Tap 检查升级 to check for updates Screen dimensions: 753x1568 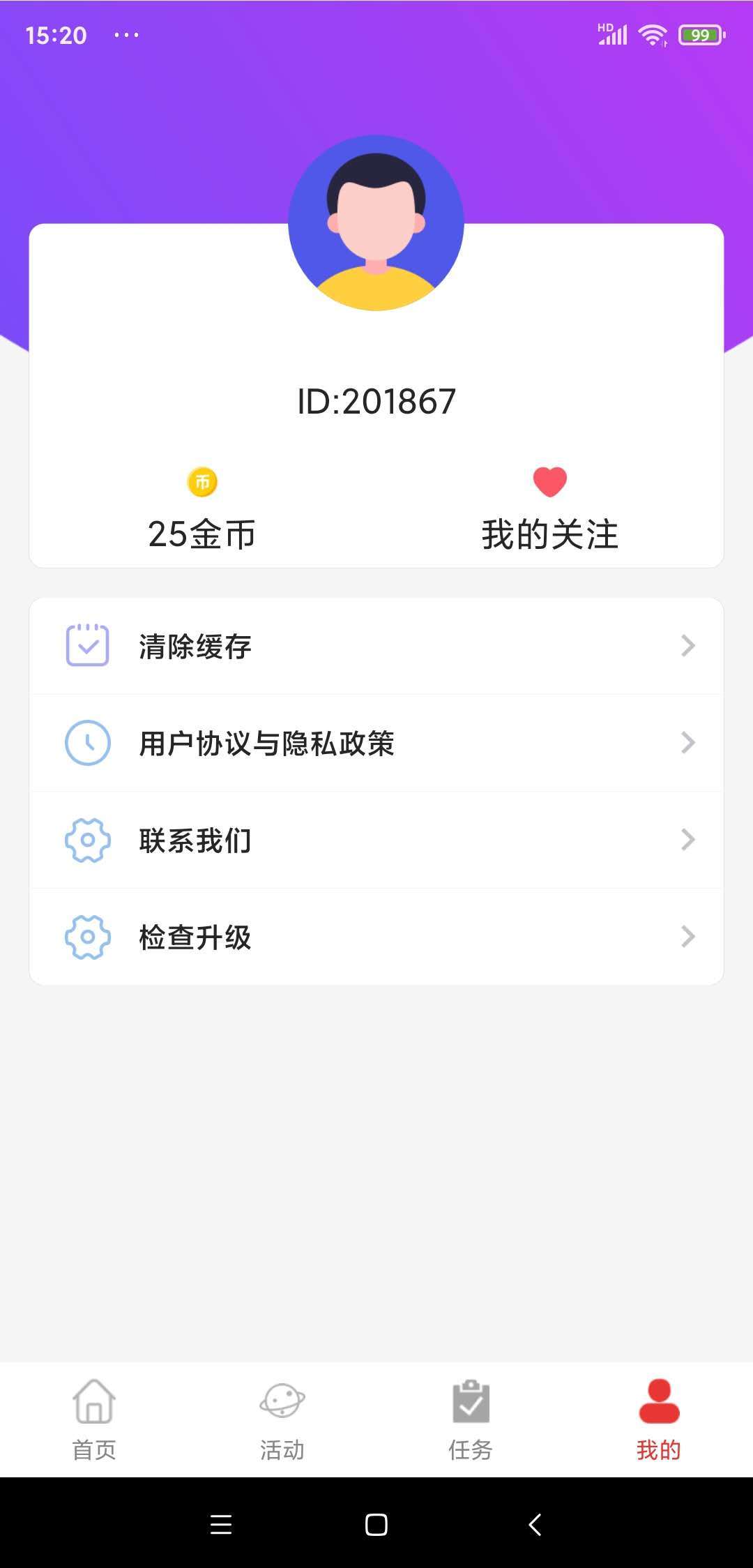376,937
